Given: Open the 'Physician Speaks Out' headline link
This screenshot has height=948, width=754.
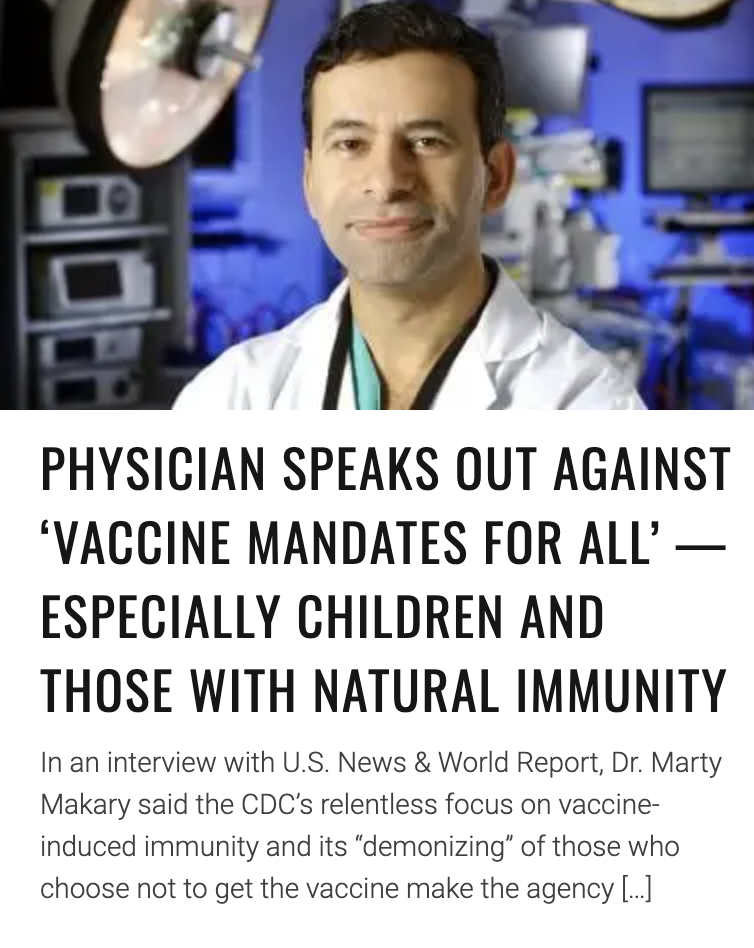Looking at the screenshot, I should (384, 580).
